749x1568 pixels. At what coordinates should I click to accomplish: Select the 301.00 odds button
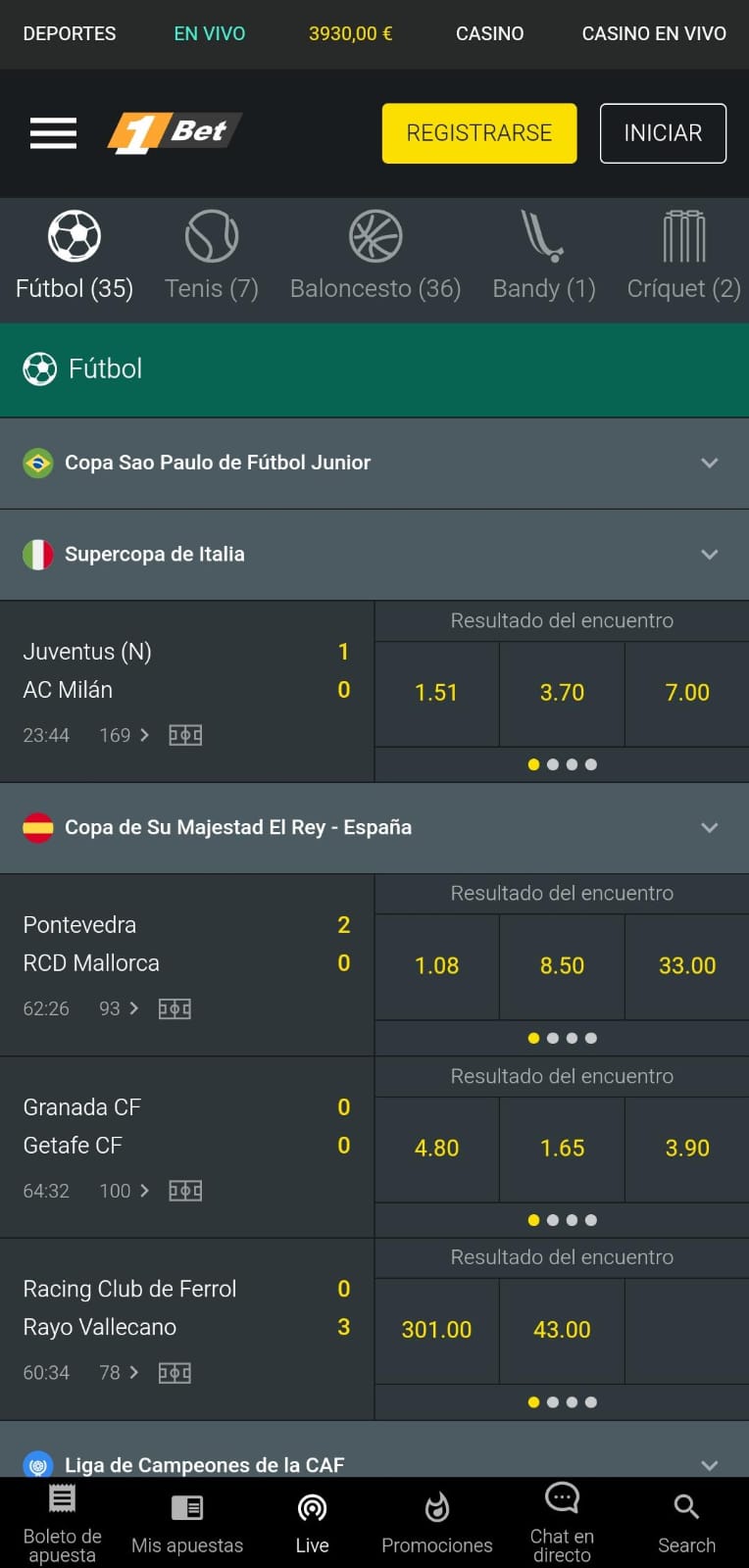tap(437, 1330)
